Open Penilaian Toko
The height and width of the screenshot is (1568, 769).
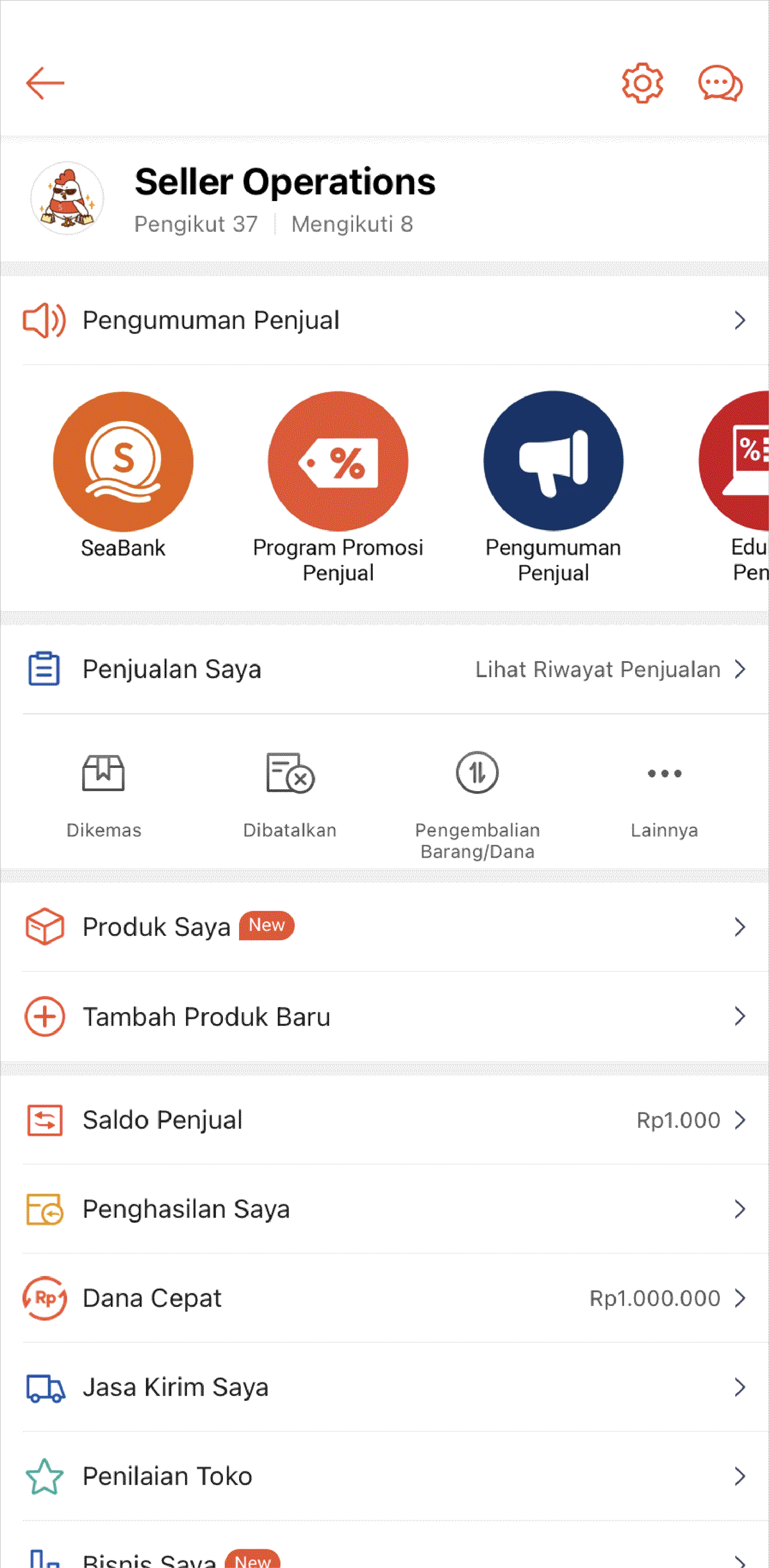pos(384,1476)
